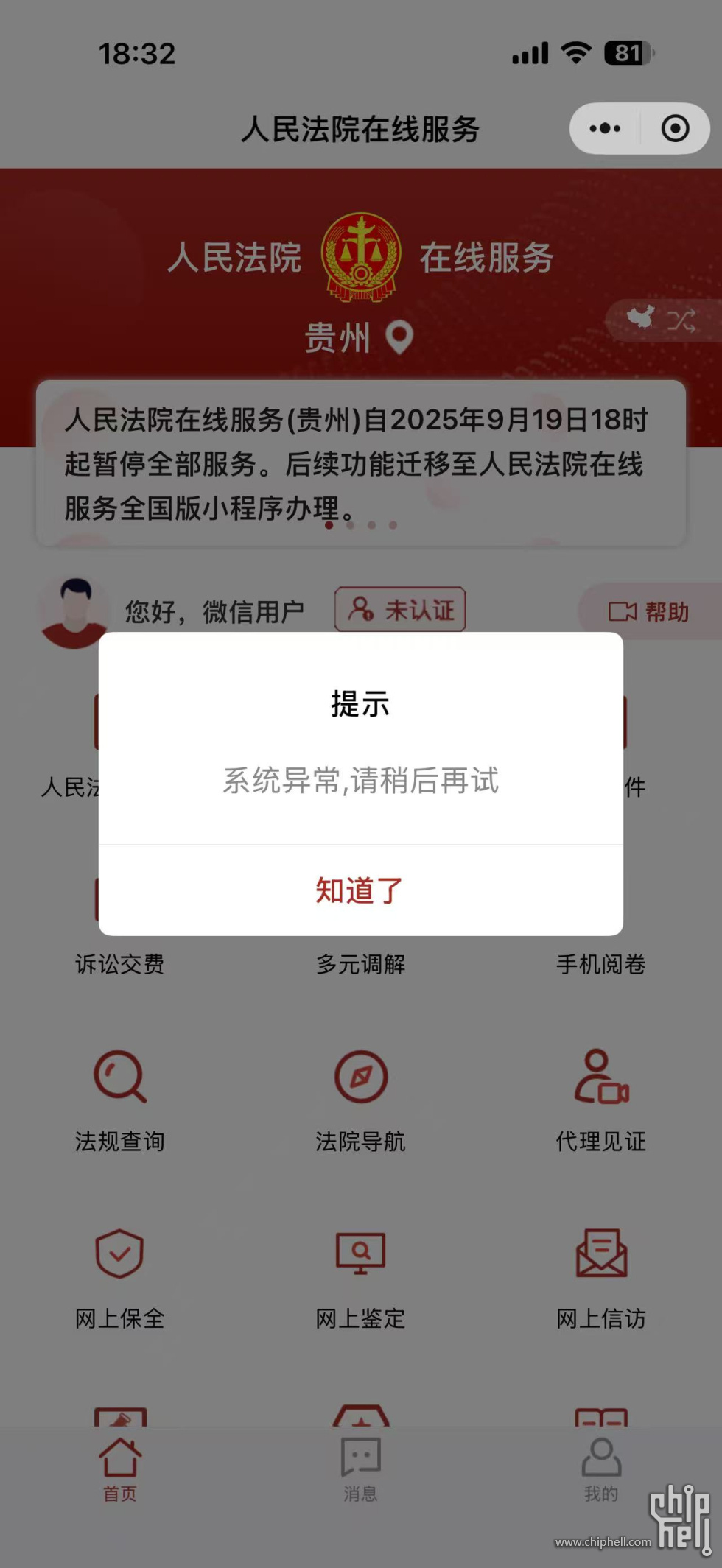Go to the 首页 tab

[119, 1469]
